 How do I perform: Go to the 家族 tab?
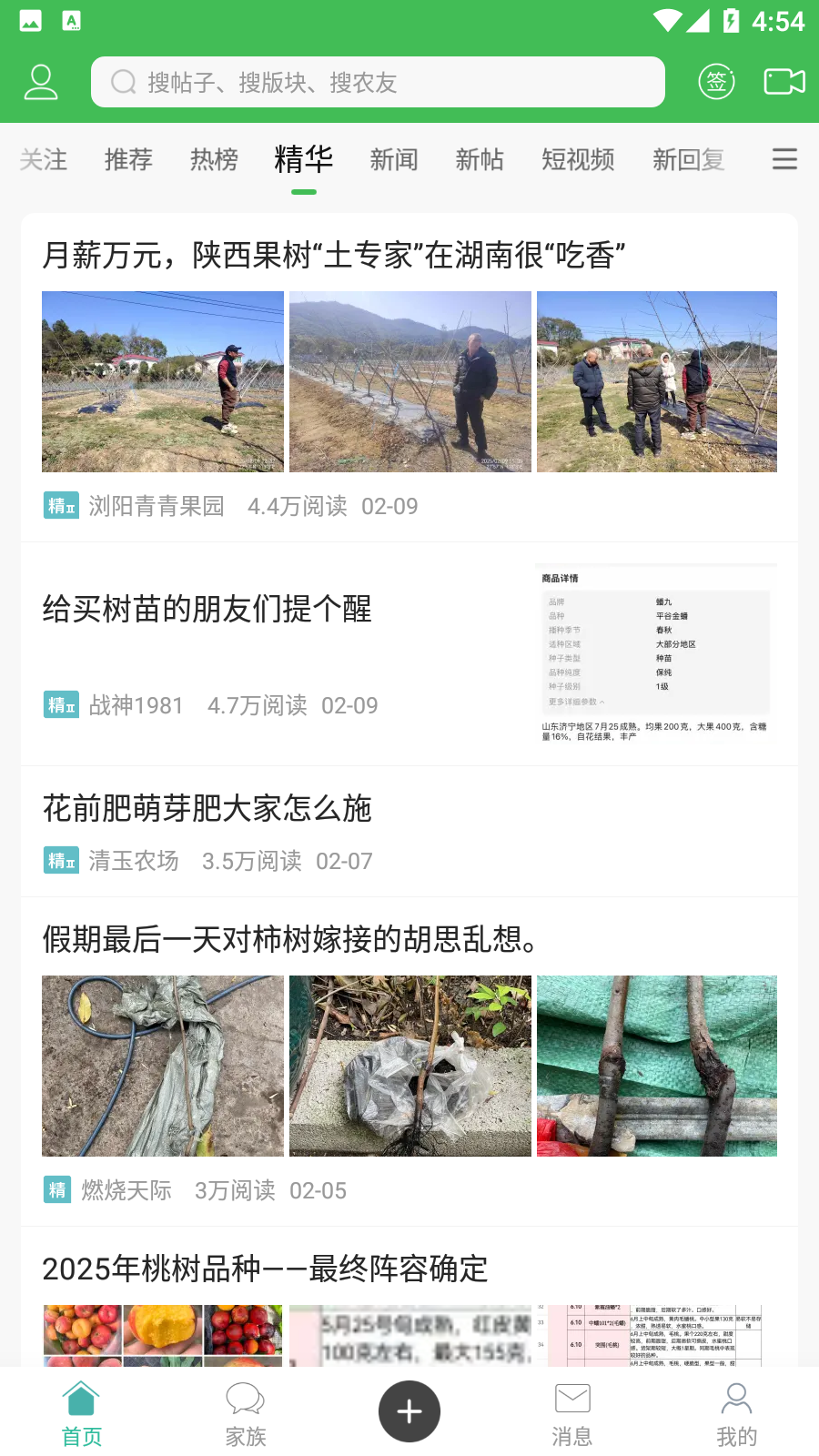point(246,1413)
